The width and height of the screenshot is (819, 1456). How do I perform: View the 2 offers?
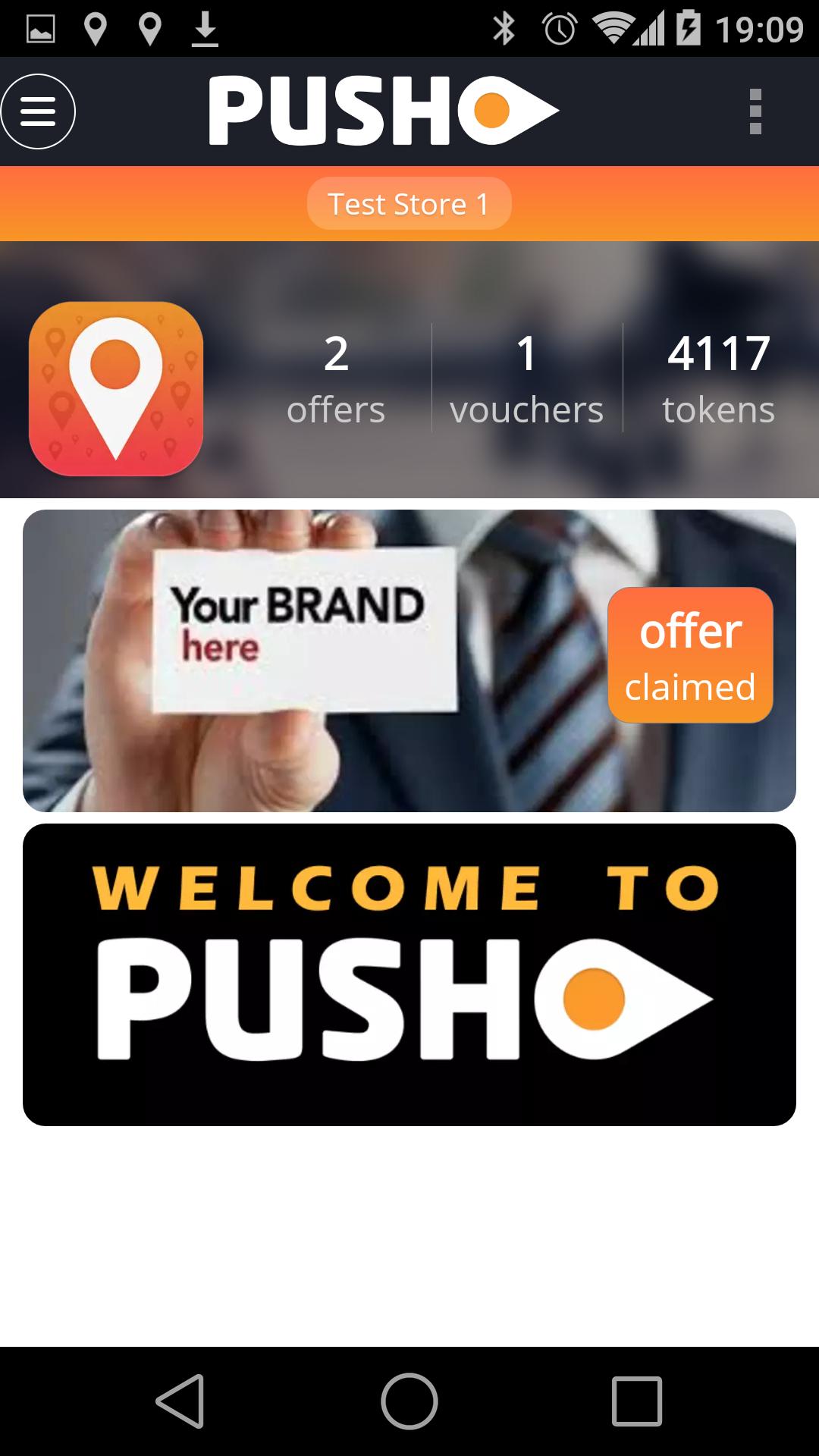[x=336, y=378]
